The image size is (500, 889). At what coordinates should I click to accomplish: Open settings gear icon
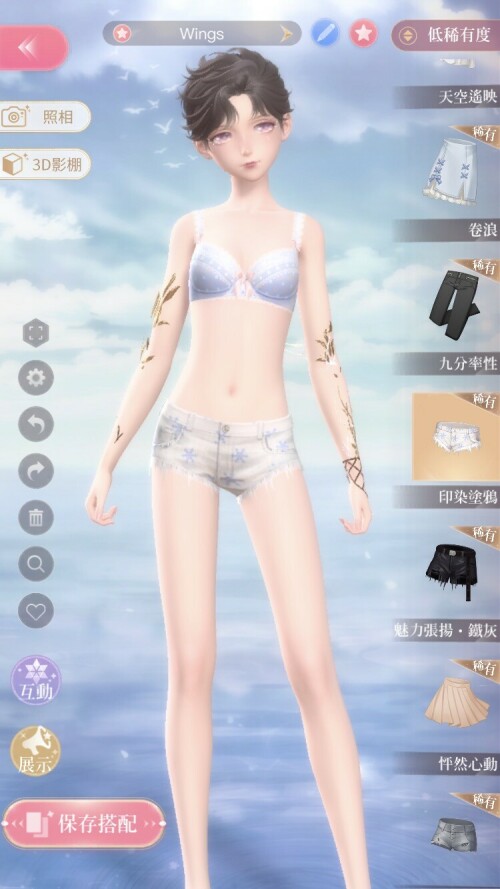(x=36, y=378)
